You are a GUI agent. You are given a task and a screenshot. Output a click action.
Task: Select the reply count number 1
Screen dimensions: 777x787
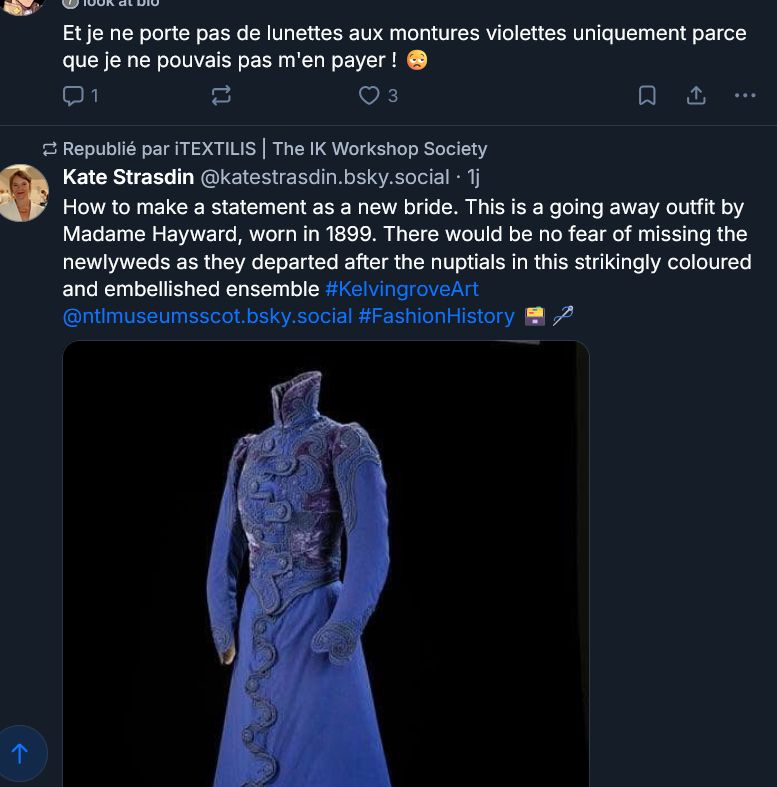[x=92, y=95]
